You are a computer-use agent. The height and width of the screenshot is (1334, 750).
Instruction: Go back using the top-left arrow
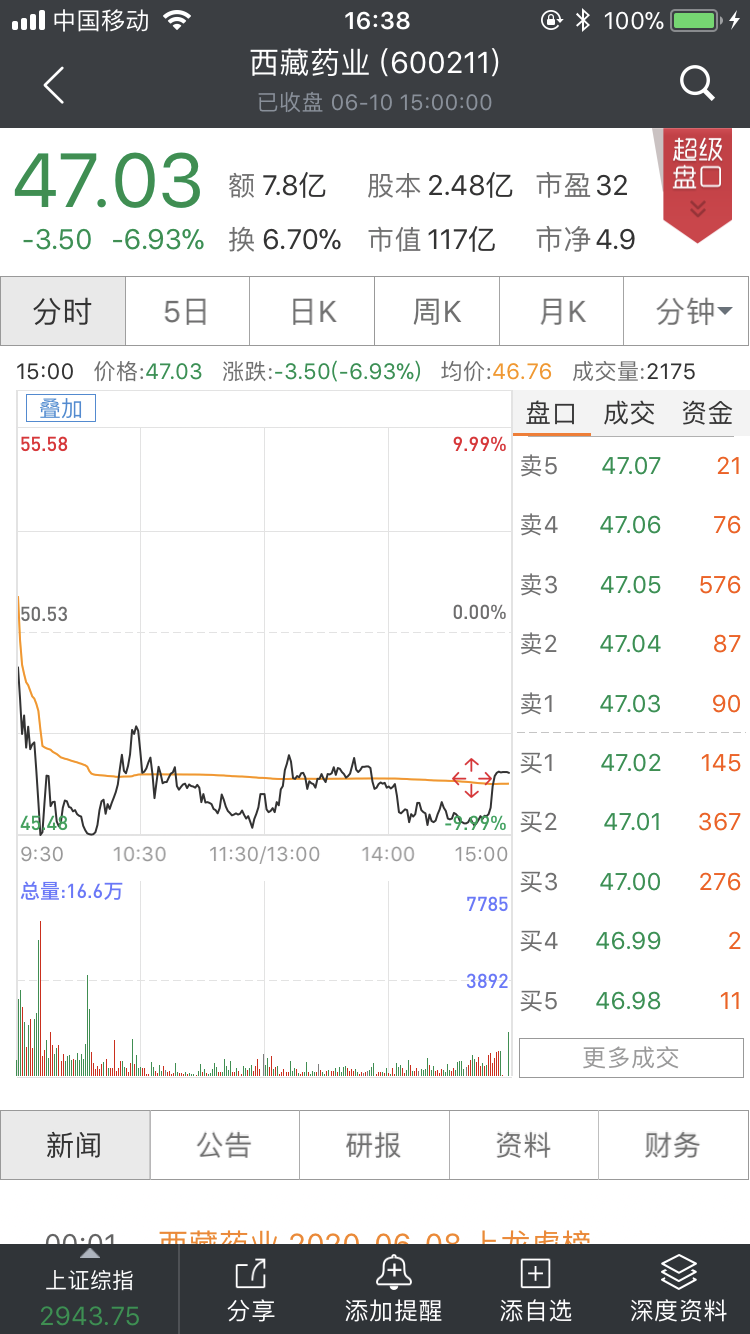tap(54, 85)
